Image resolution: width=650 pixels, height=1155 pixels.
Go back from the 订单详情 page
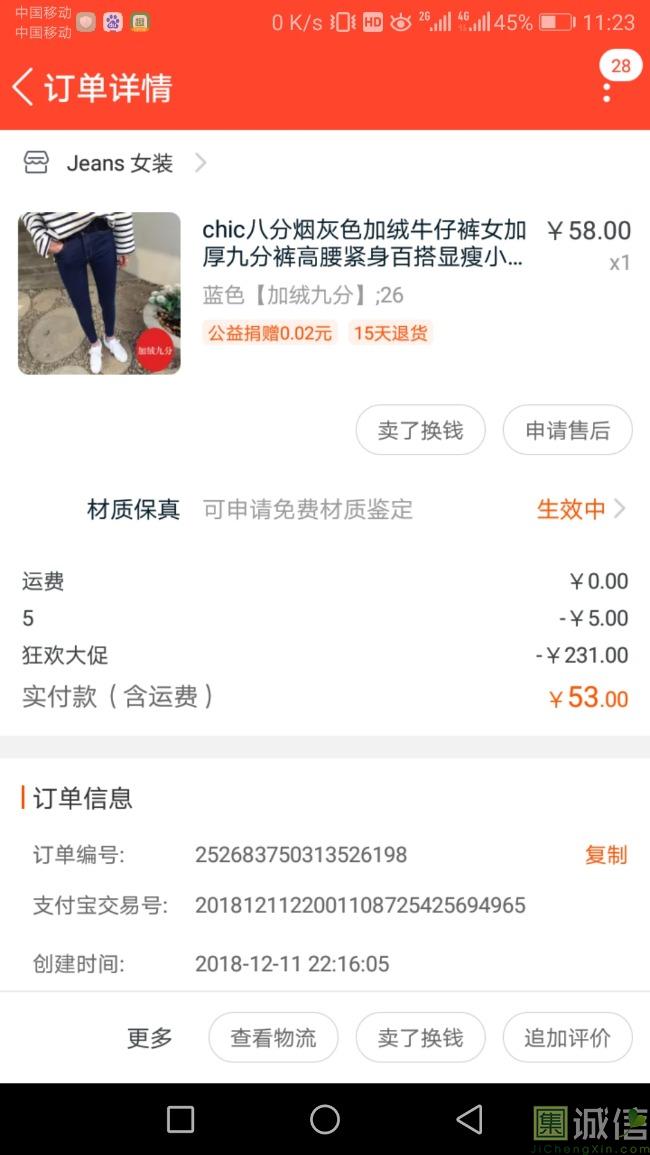click(x=24, y=87)
